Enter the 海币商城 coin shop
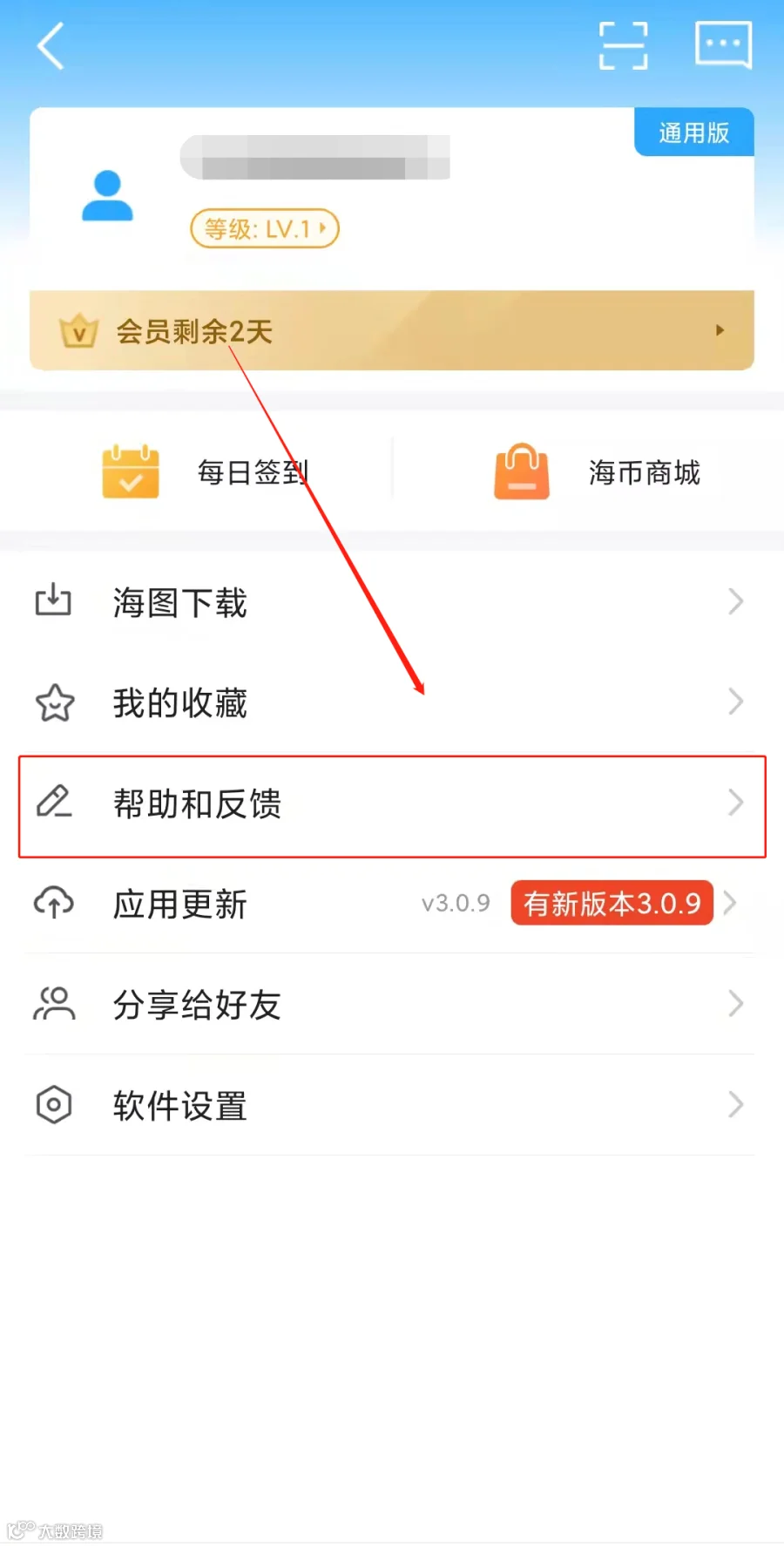This screenshot has height=1546, width=784. coord(597,471)
